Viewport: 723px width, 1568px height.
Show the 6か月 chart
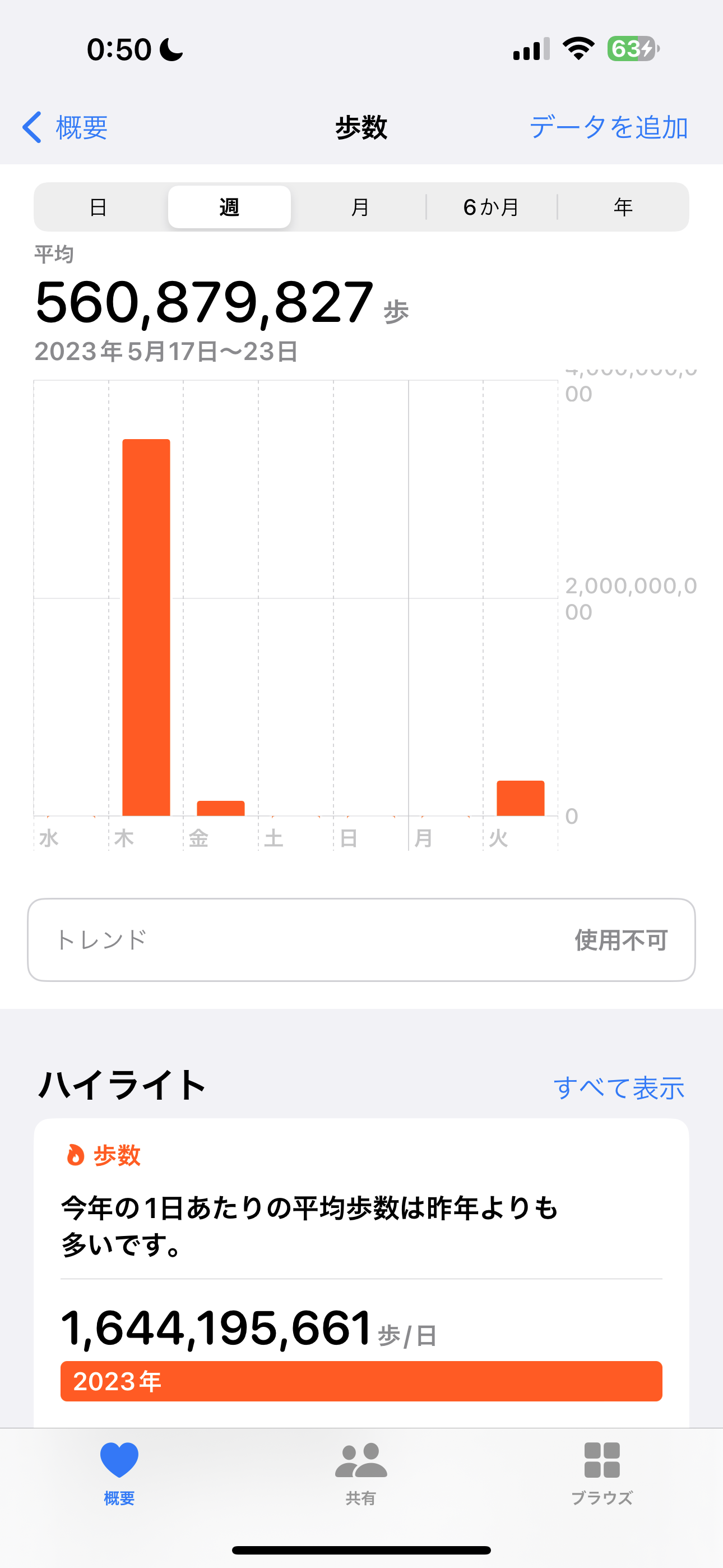tap(491, 207)
